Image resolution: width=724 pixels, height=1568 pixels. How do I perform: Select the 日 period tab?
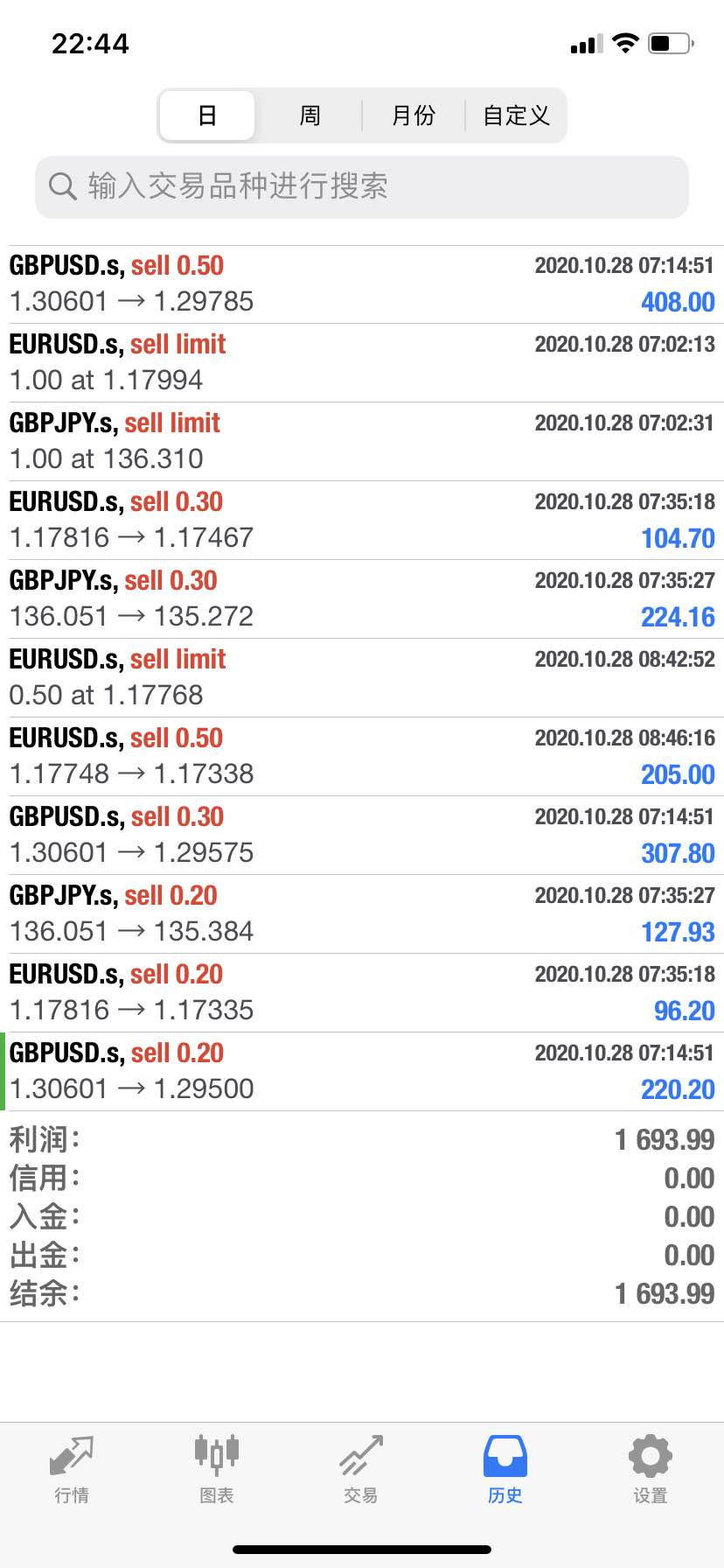[x=207, y=115]
